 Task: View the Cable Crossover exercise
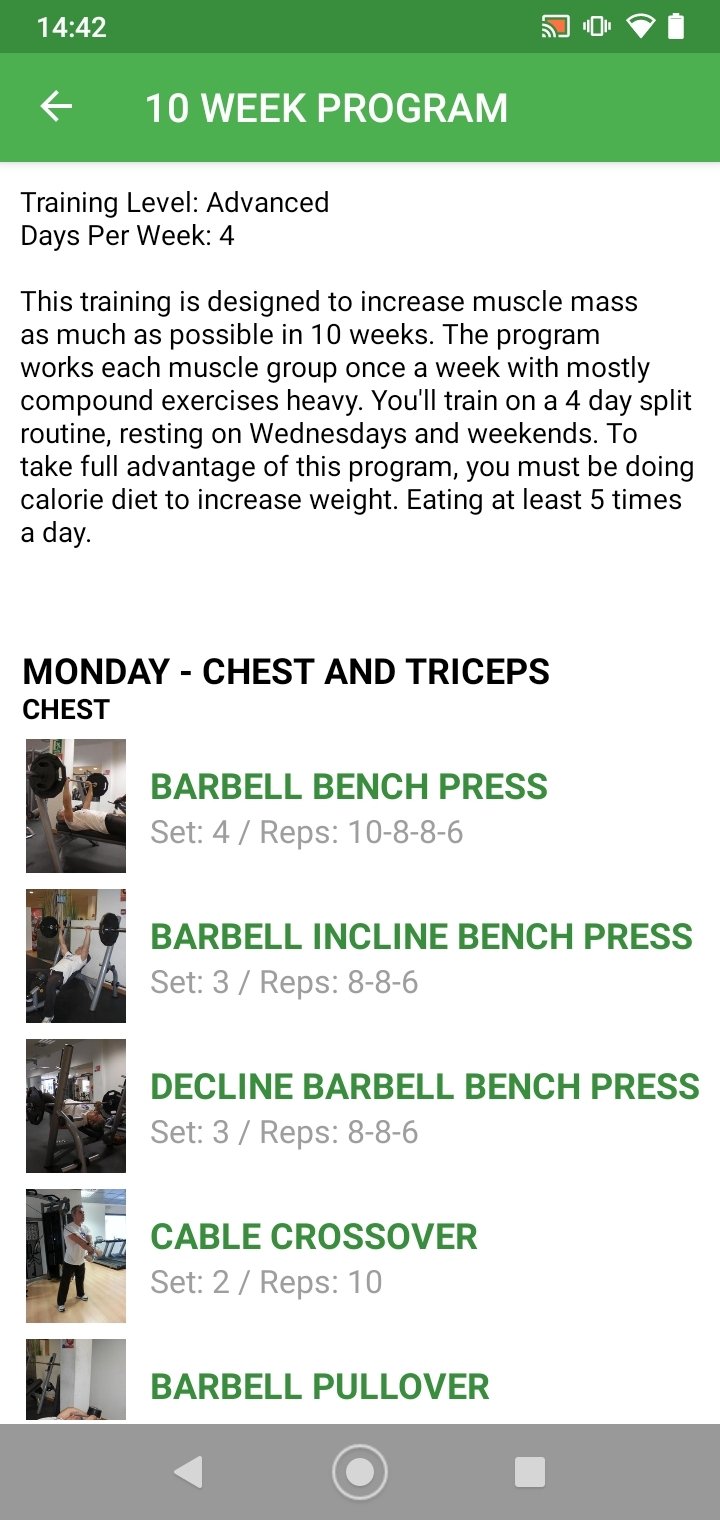pos(313,1237)
